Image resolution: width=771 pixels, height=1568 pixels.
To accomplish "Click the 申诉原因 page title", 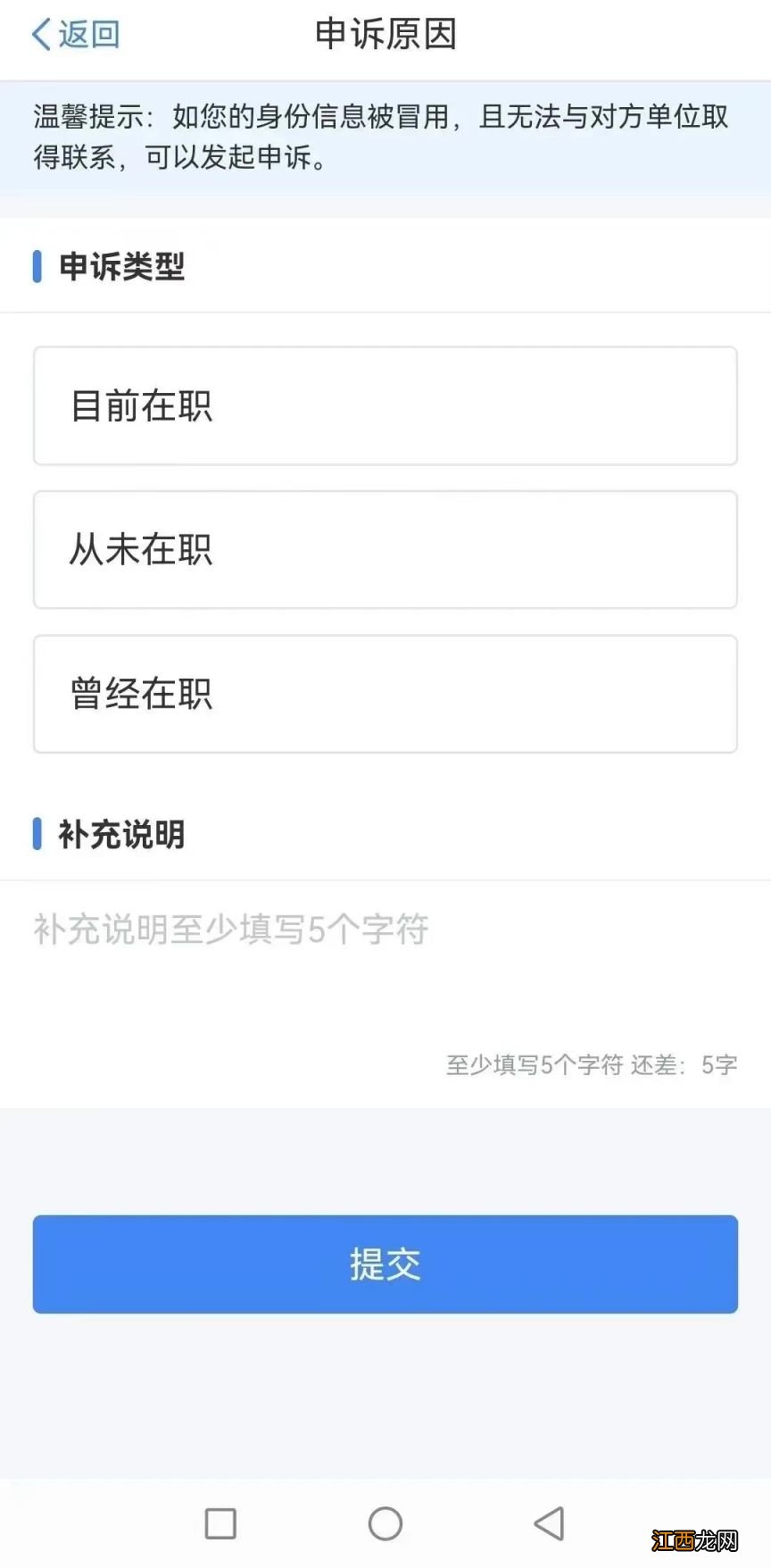I will [x=385, y=36].
